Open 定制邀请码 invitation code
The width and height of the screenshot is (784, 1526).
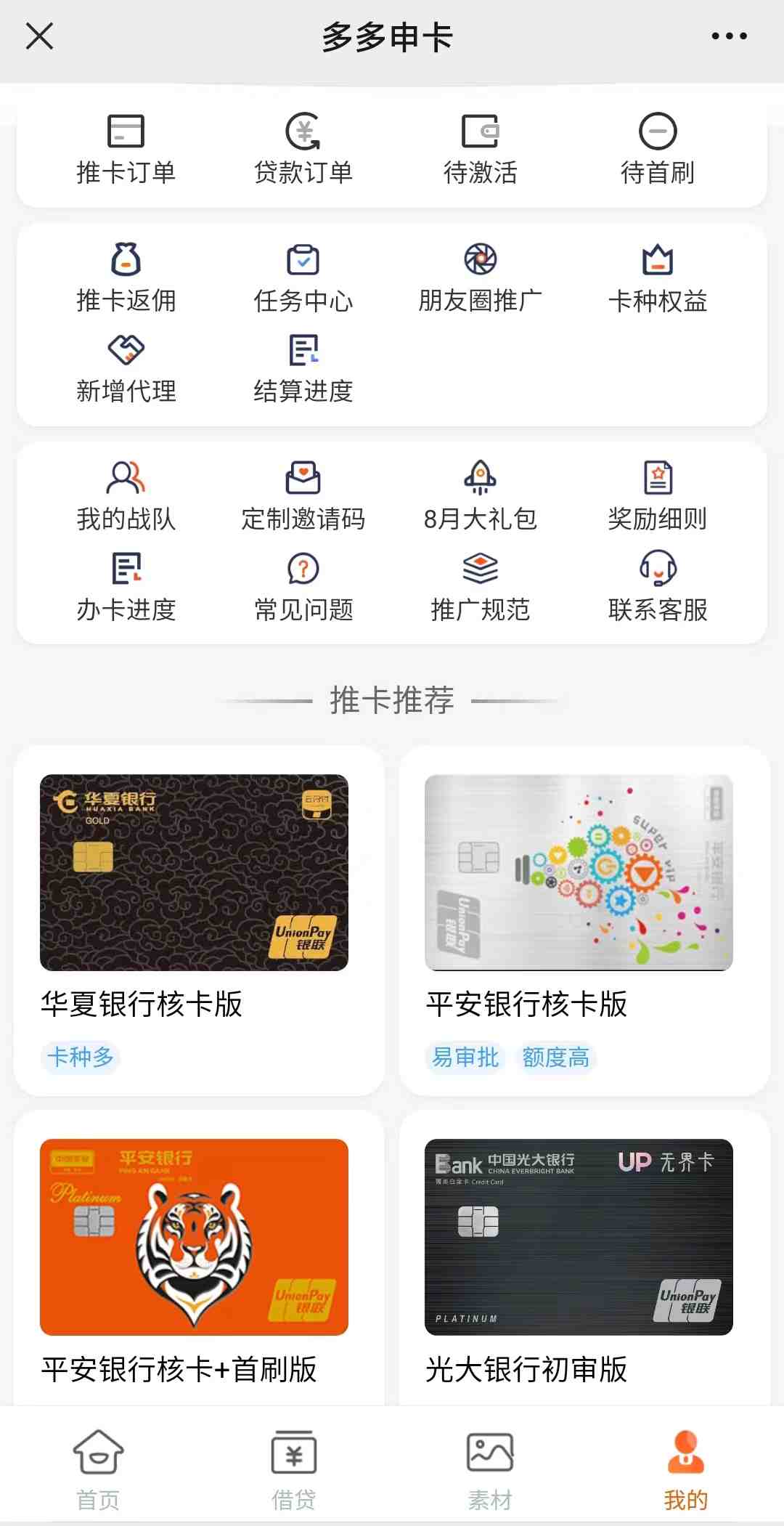(303, 497)
